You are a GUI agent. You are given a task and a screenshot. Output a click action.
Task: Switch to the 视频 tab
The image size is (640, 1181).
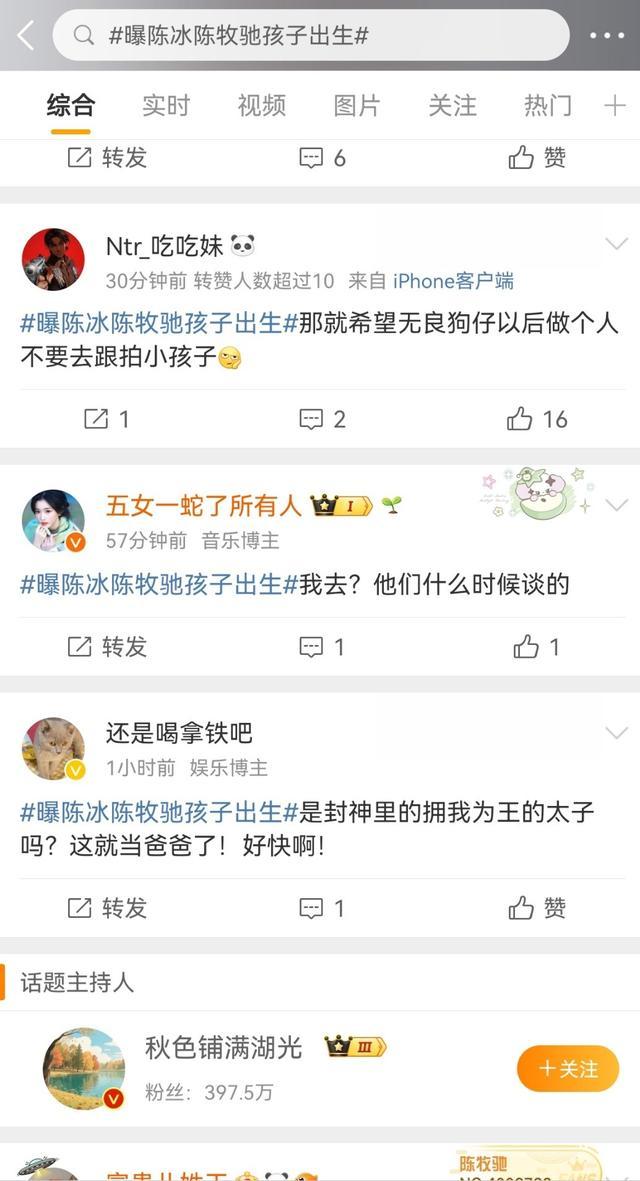[x=262, y=105]
